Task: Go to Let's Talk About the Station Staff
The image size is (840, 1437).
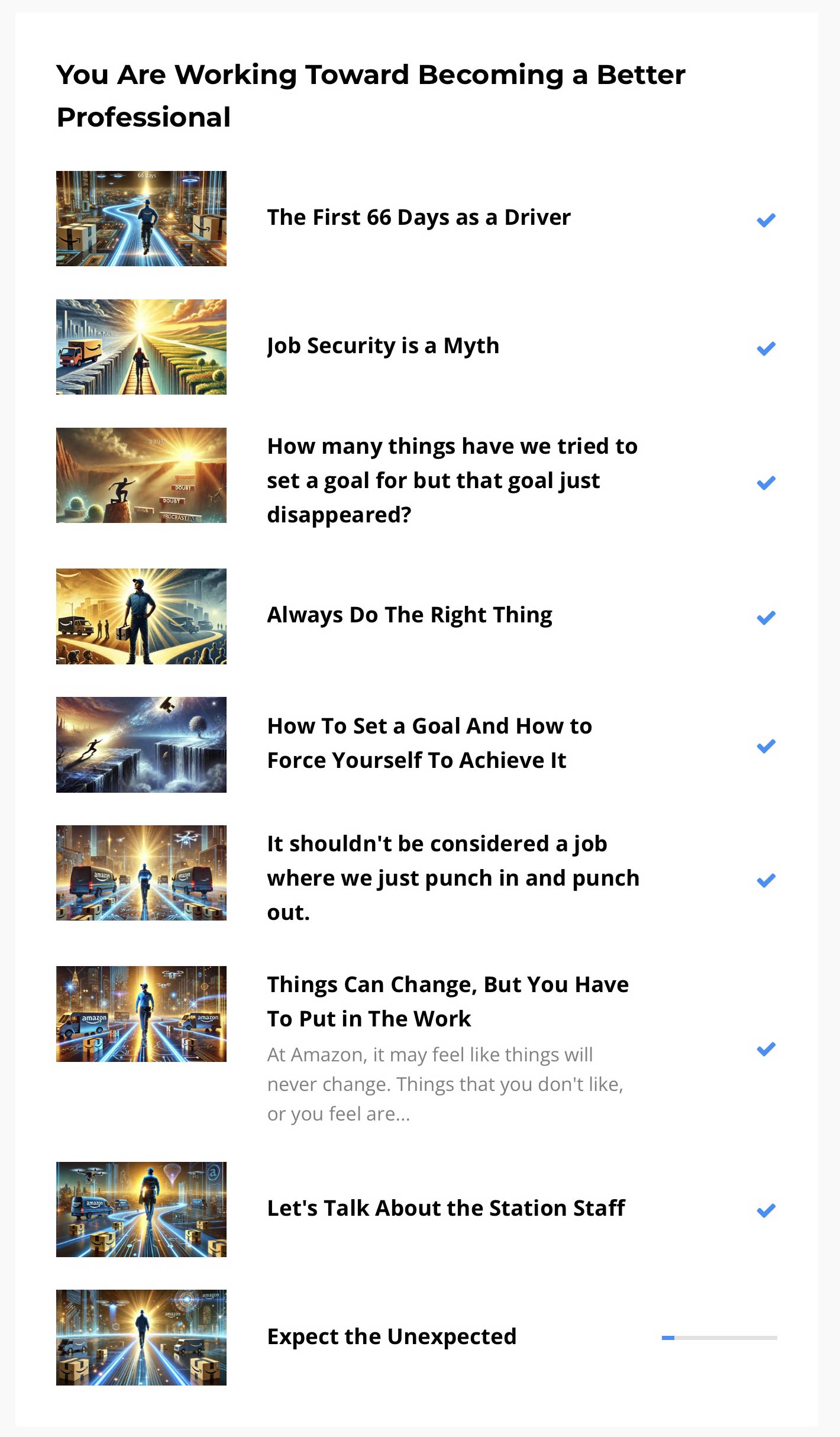Action: click(x=445, y=1208)
